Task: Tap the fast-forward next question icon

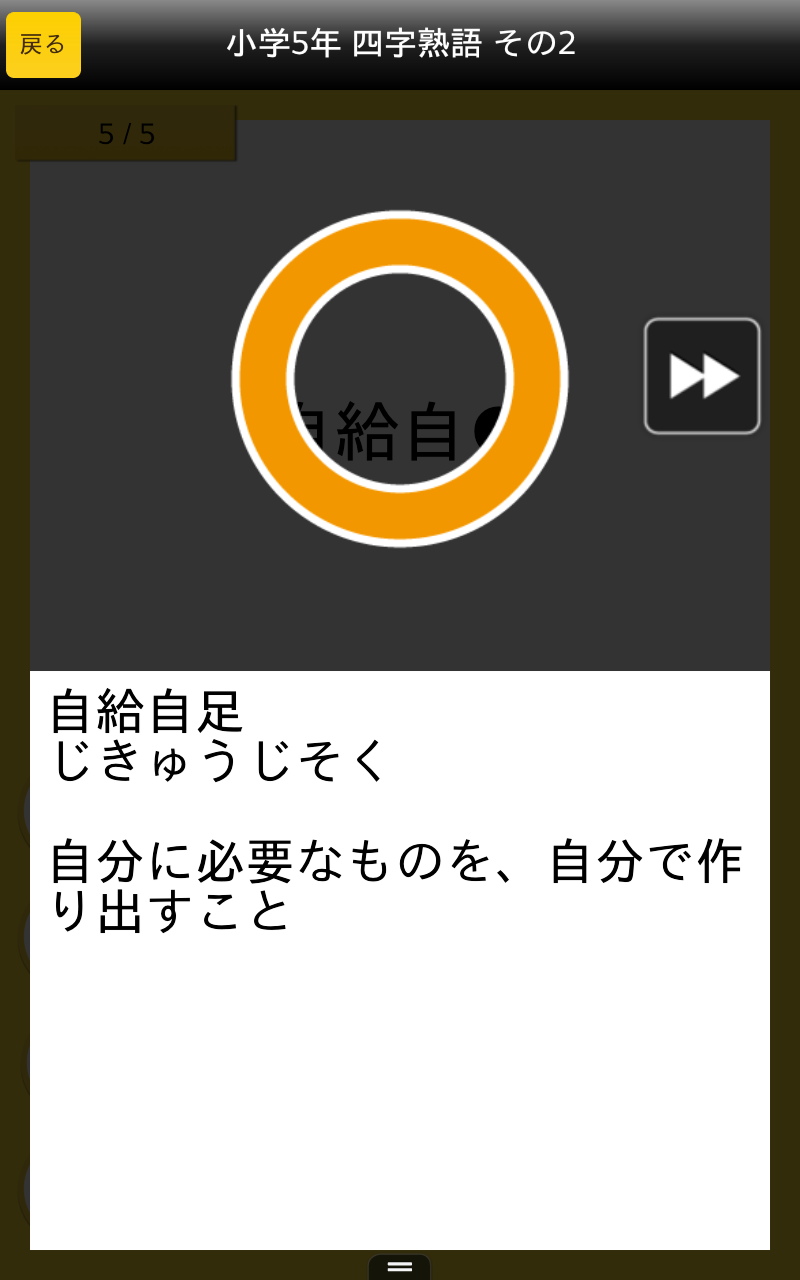Action: click(701, 374)
